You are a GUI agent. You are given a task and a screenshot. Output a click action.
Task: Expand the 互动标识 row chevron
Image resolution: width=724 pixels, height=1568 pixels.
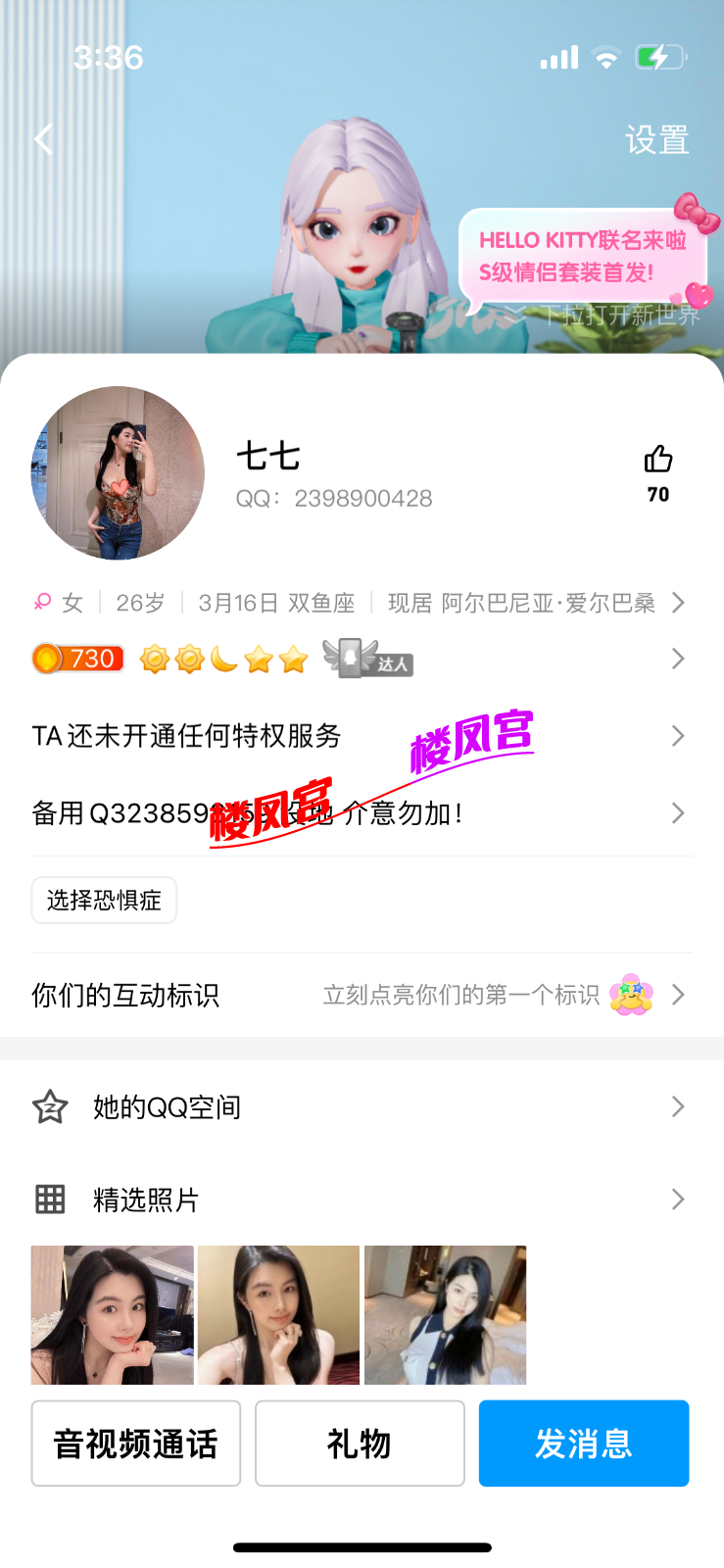678,995
